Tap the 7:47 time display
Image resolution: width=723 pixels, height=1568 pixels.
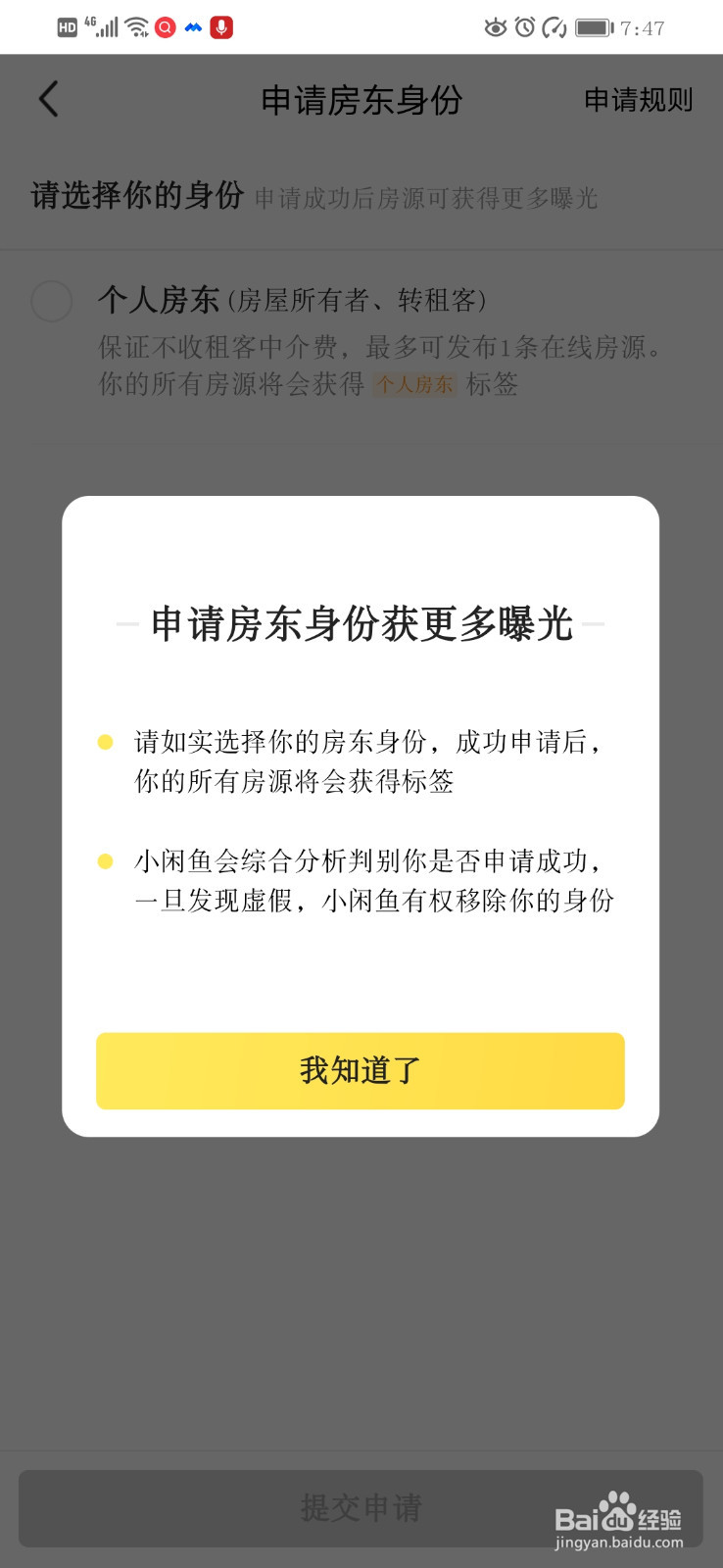642,26
